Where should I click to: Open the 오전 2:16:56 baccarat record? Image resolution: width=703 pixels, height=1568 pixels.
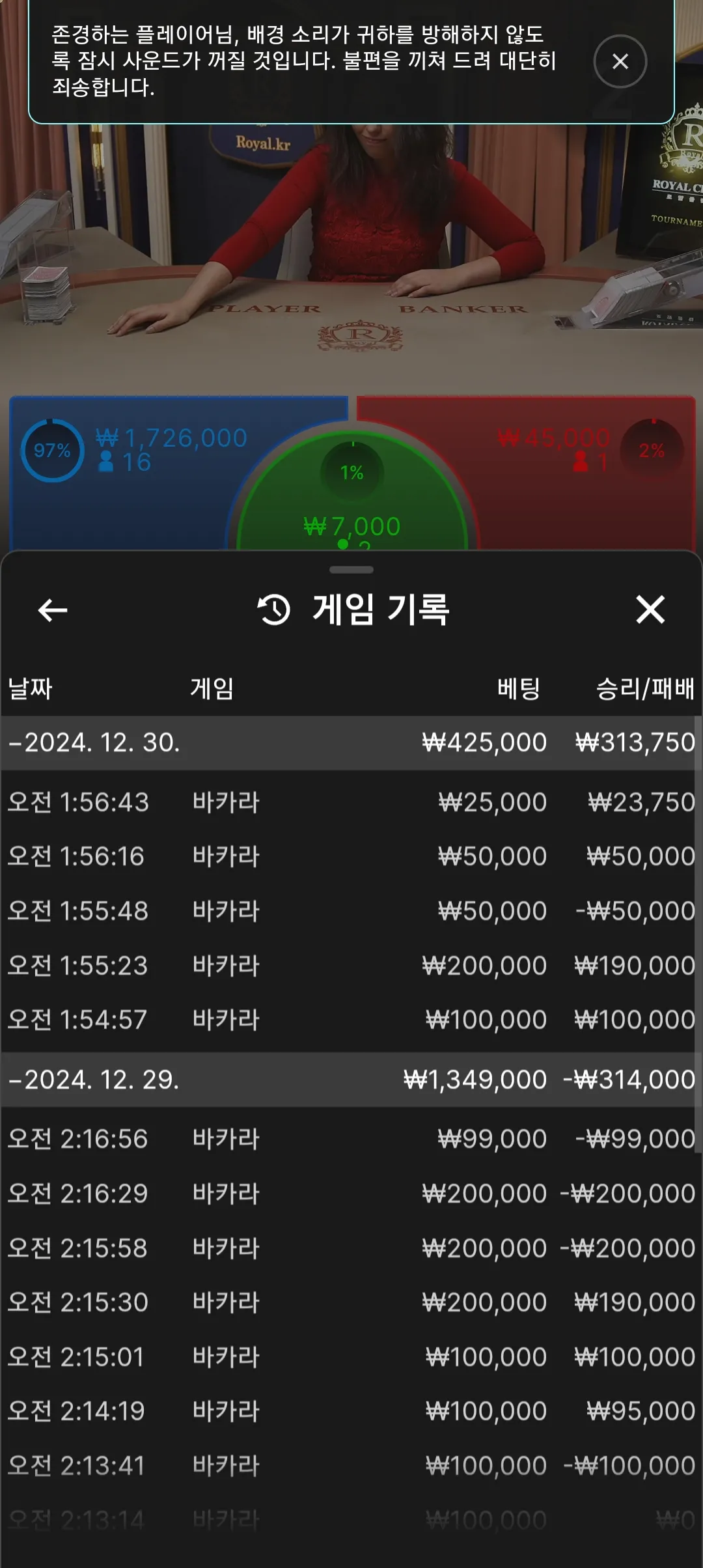coord(351,1139)
